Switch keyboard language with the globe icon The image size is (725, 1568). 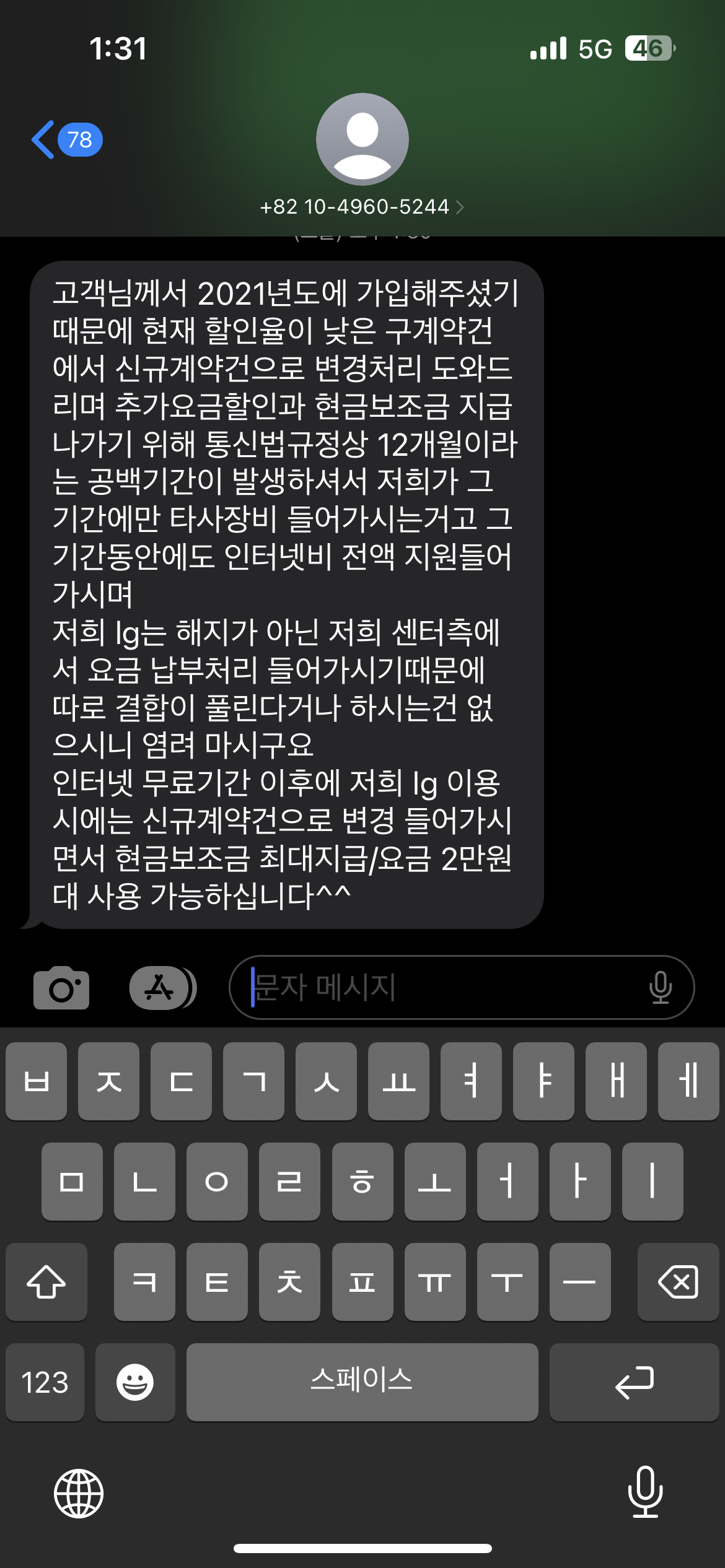79,1493
